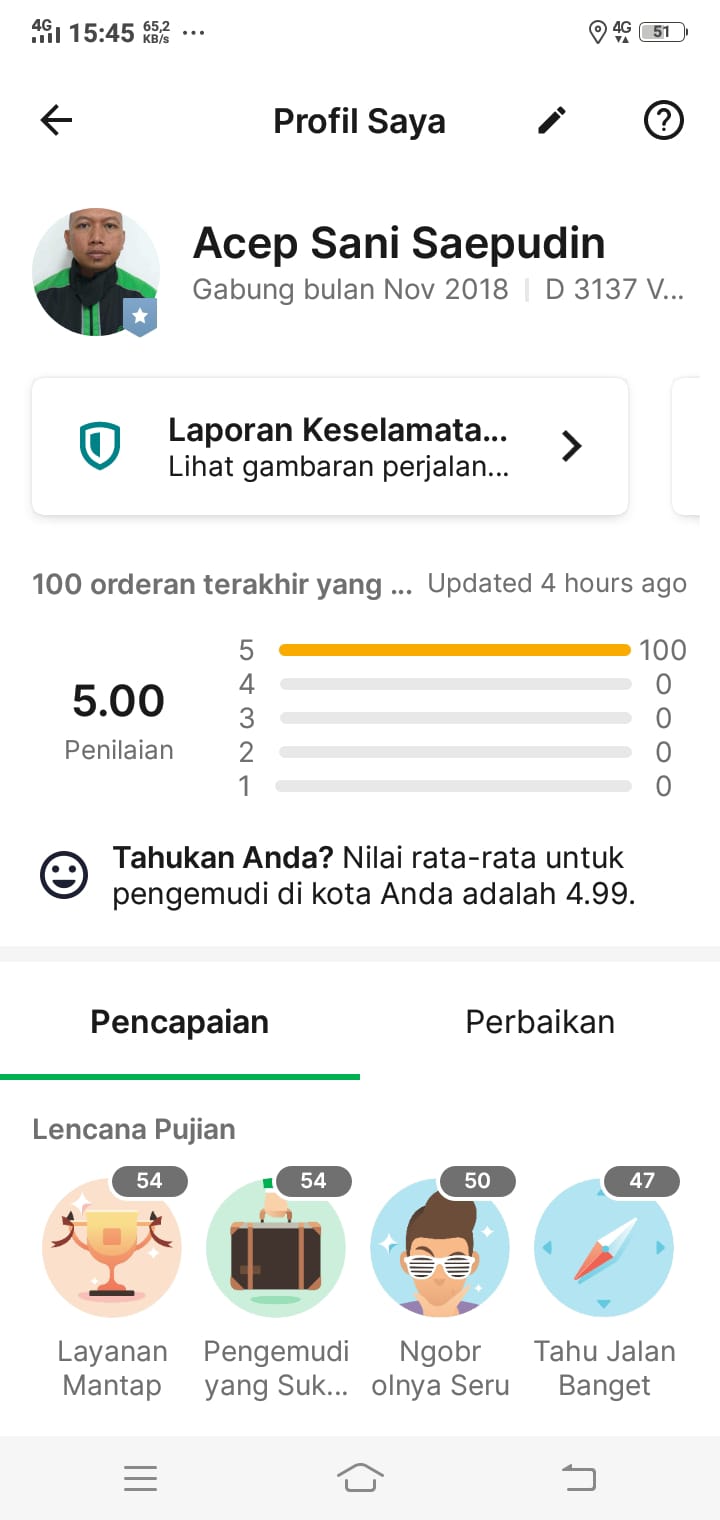Image resolution: width=720 pixels, height=1520 pixels.
Task: View the Pengemudi yang Suk... suitcase badge
Action: tap(276, 1247)
